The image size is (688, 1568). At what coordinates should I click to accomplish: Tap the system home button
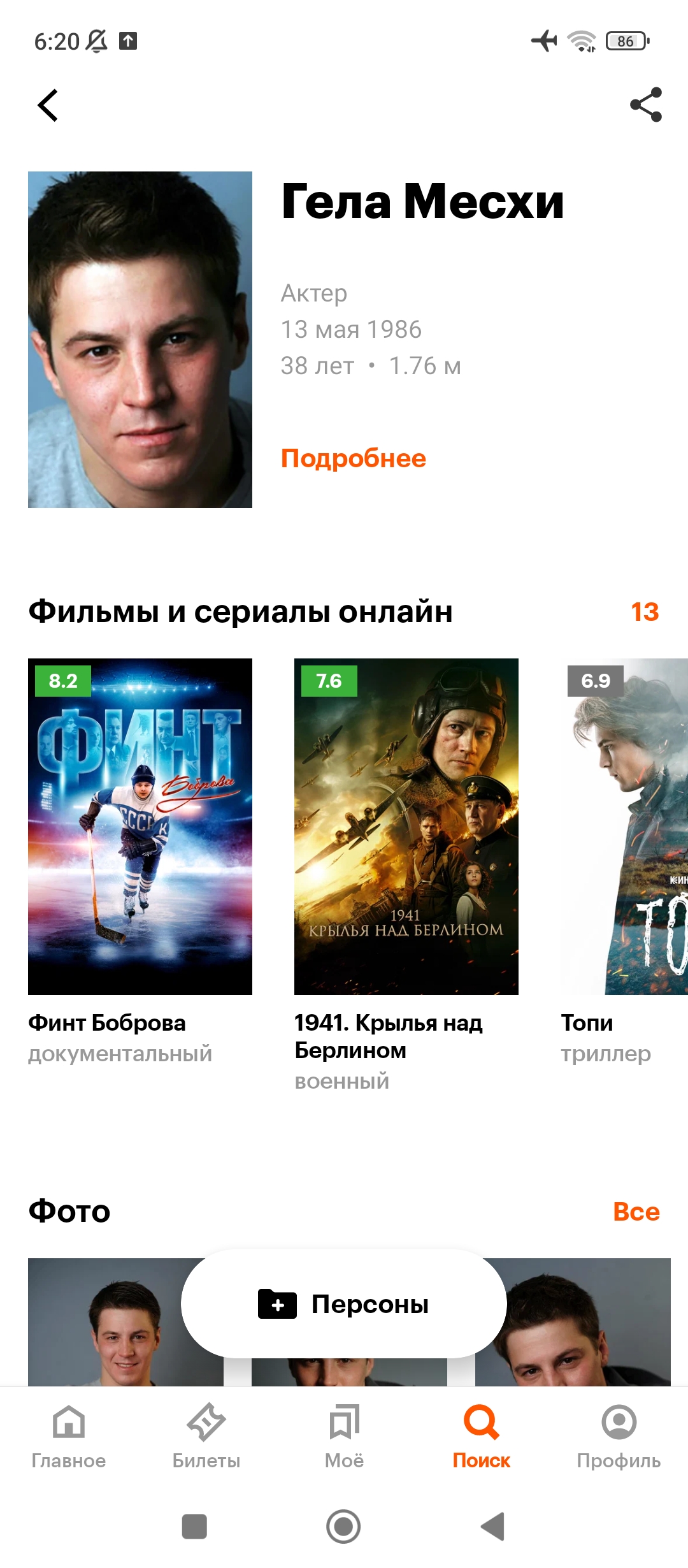[x=343, y=1527]
